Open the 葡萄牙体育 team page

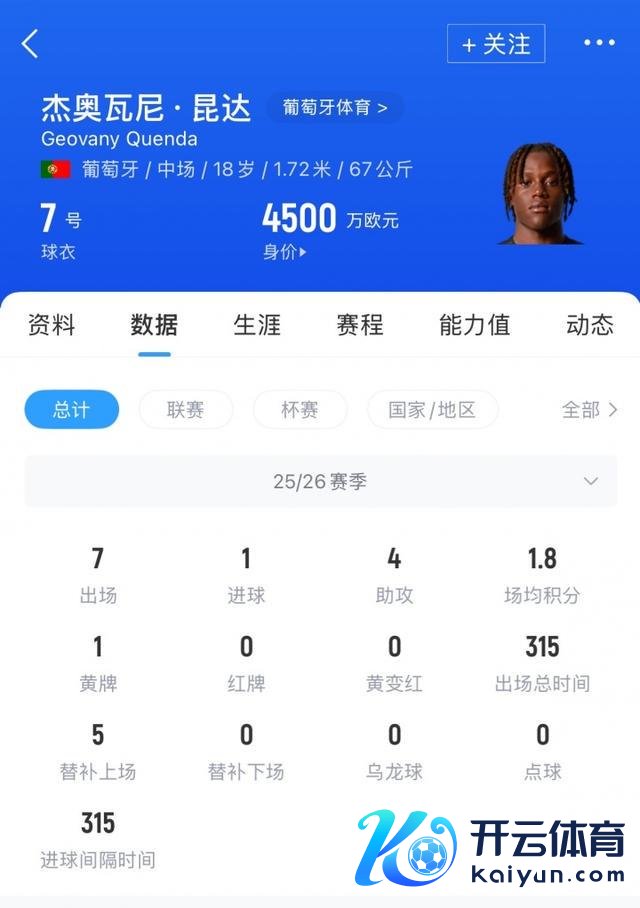point(335,107)
